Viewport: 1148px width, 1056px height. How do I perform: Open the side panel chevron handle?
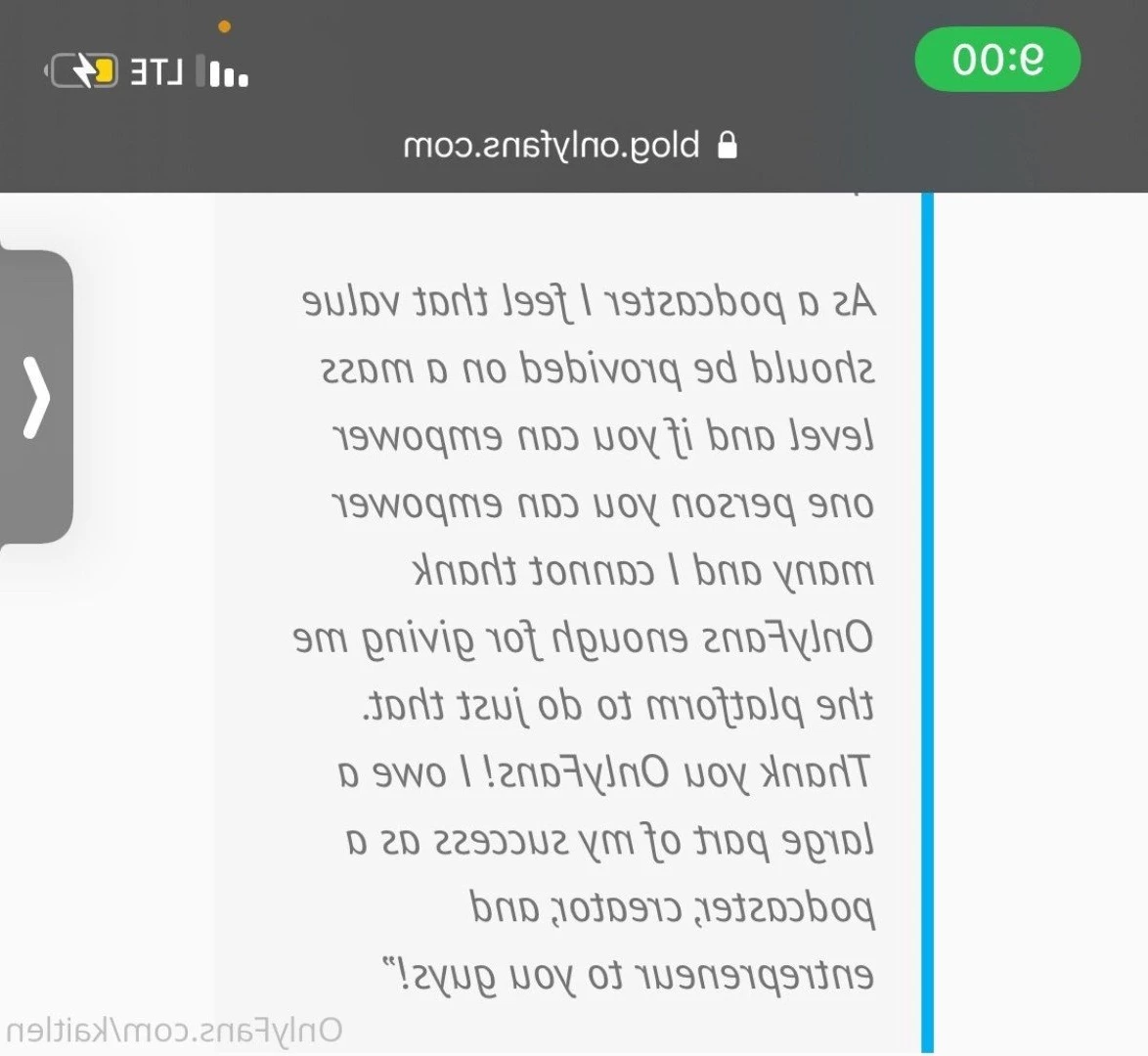36,397
